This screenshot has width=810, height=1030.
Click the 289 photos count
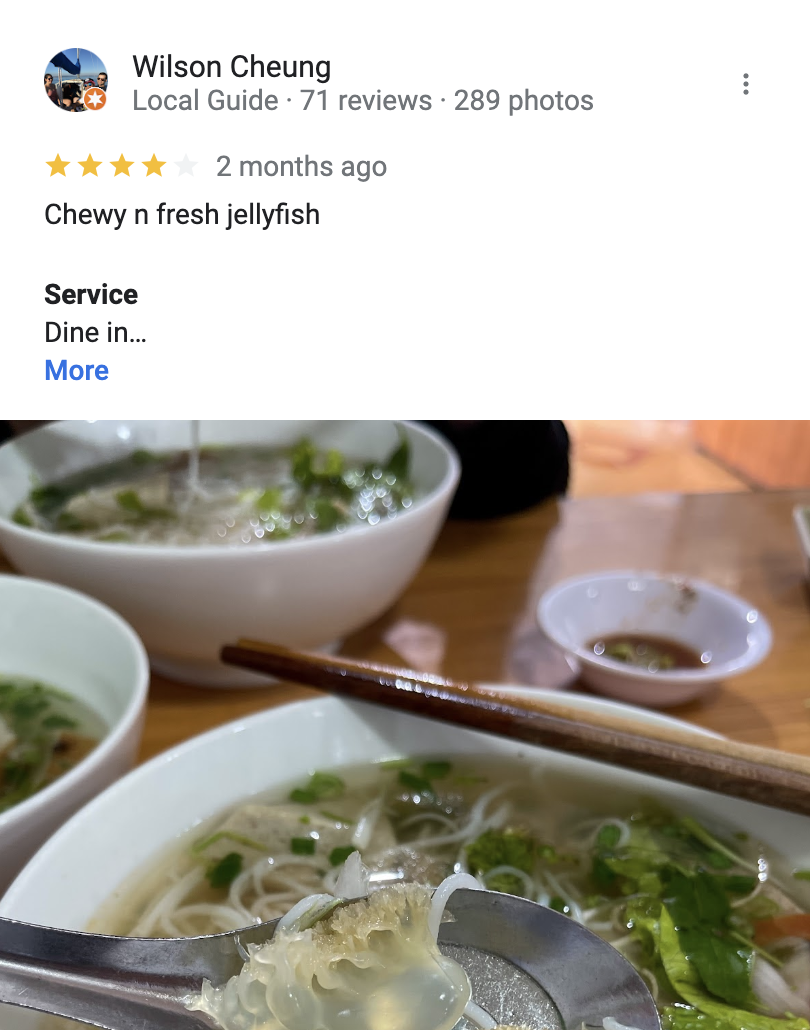tap(523, 100)
